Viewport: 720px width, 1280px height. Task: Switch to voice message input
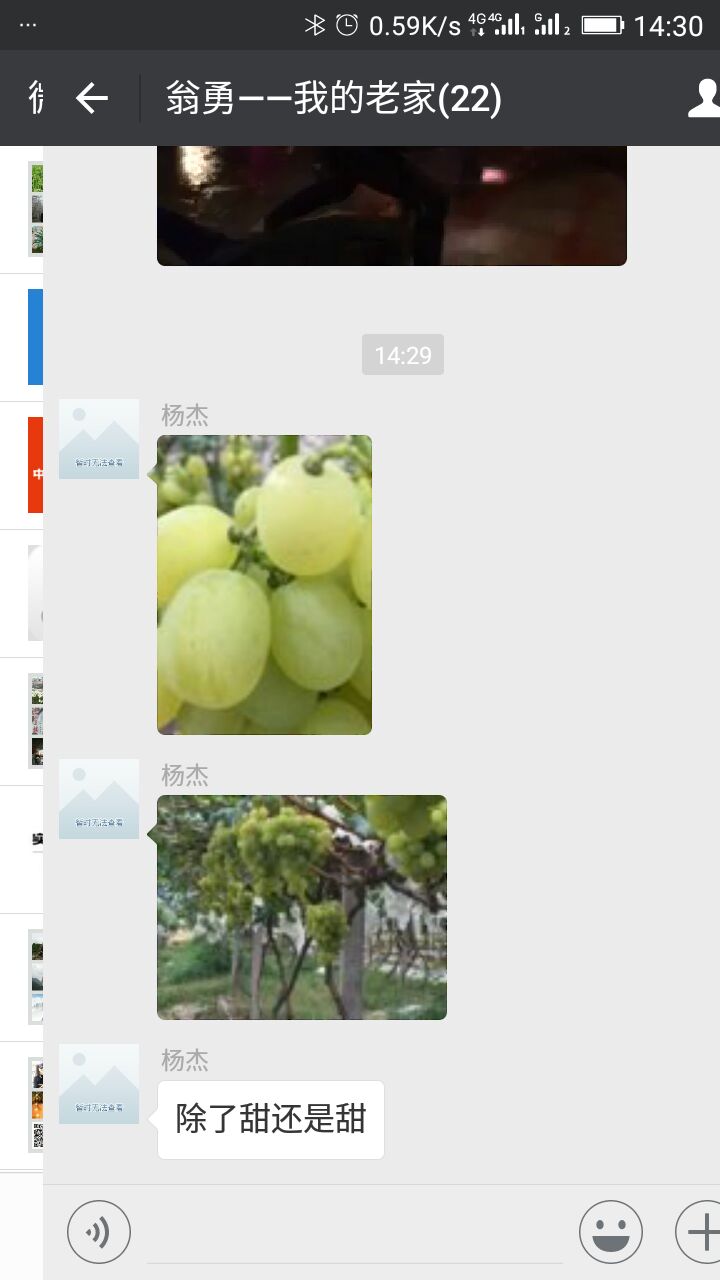tap(99, 1231)
